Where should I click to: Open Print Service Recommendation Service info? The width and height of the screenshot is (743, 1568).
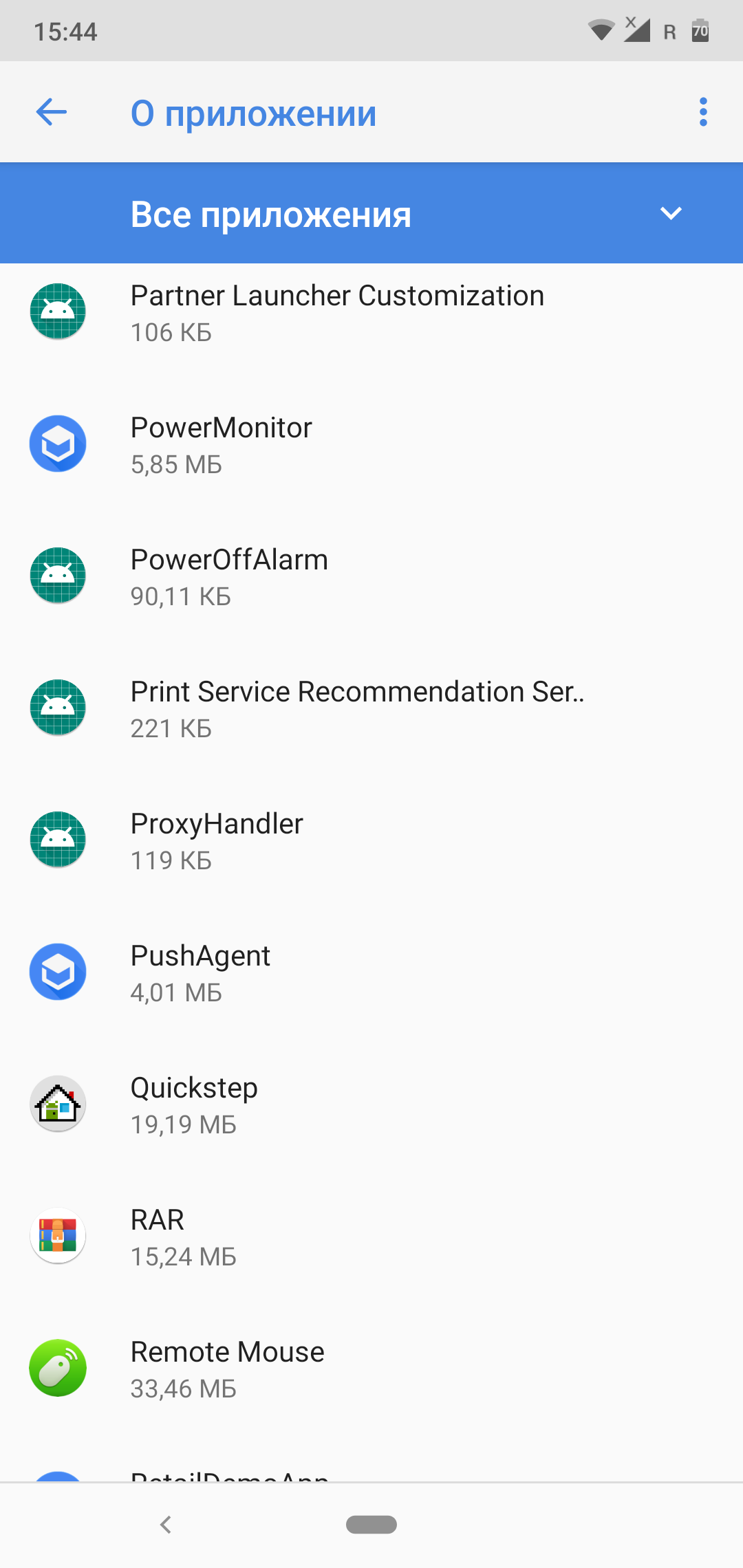pyautogui.click(x=371, y=708)
